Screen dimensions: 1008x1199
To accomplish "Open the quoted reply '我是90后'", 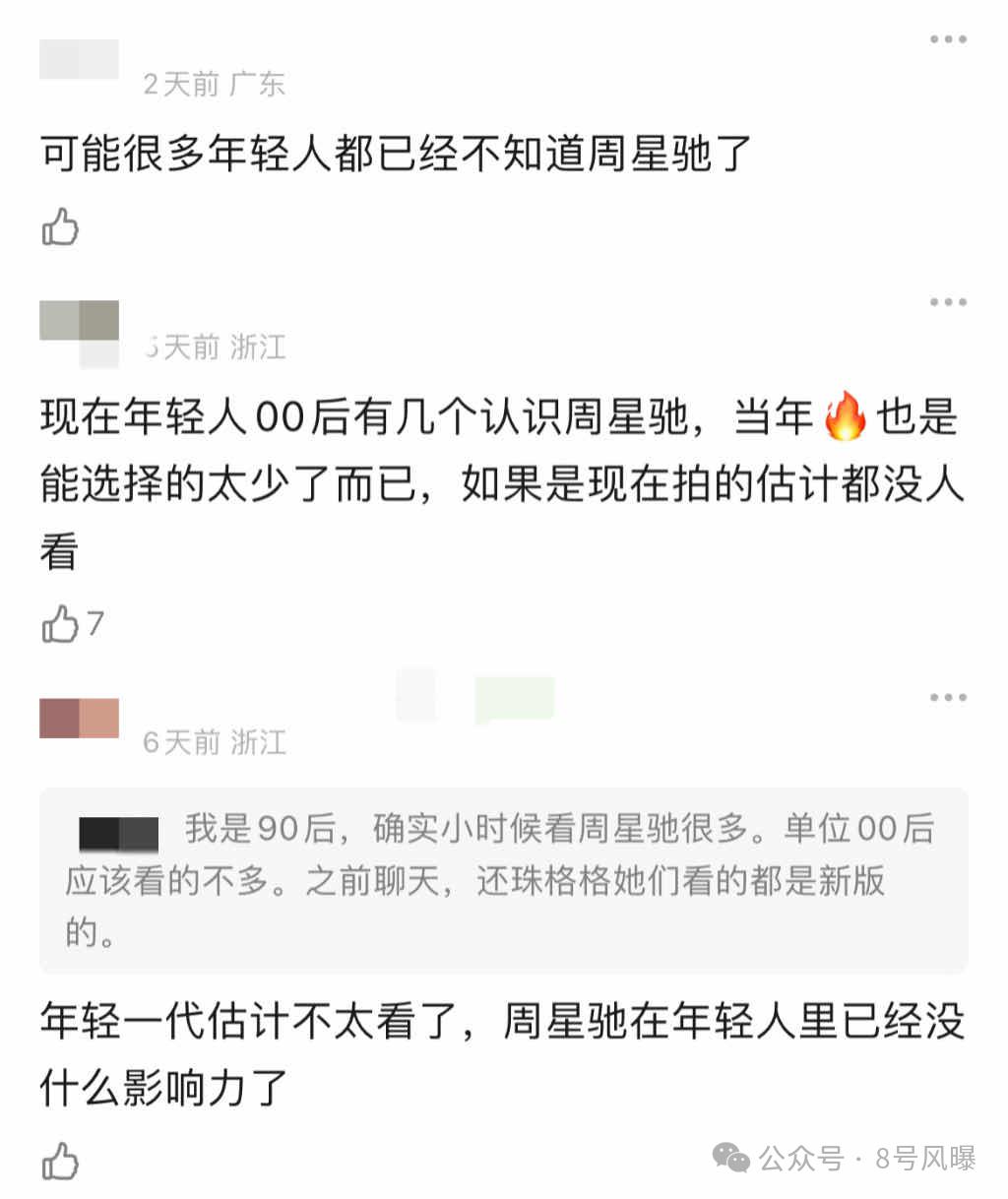I will [503, 879].
